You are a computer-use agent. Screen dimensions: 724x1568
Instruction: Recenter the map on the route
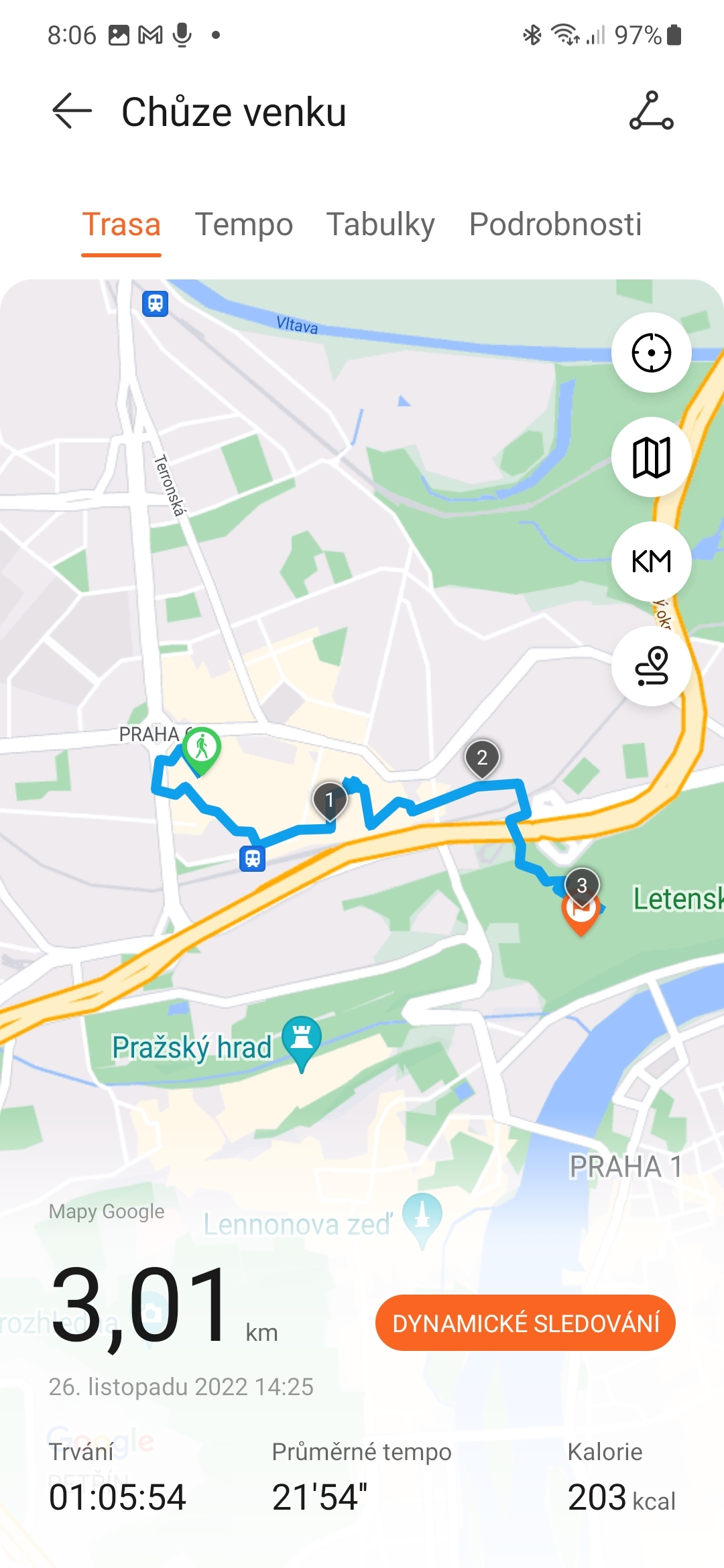tap(651, 352)
